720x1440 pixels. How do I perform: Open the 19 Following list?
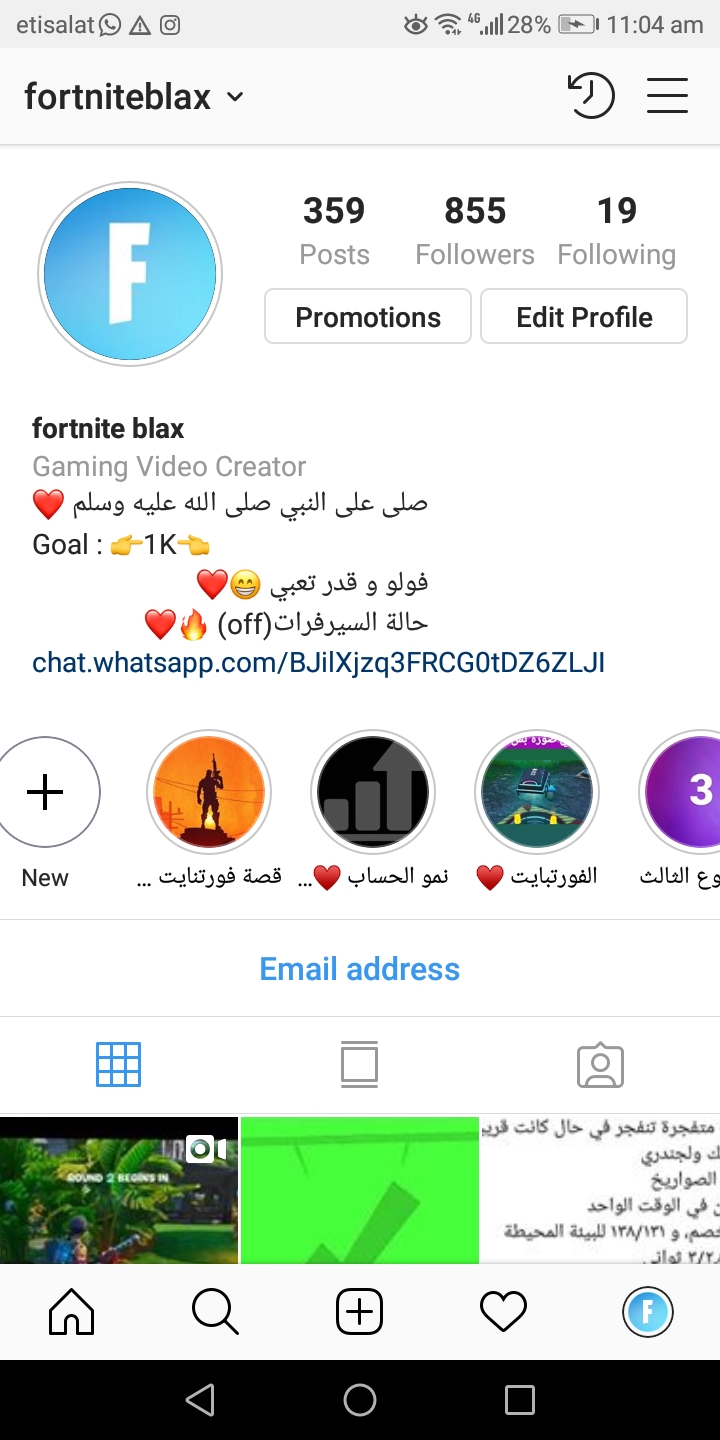[616, 230]
